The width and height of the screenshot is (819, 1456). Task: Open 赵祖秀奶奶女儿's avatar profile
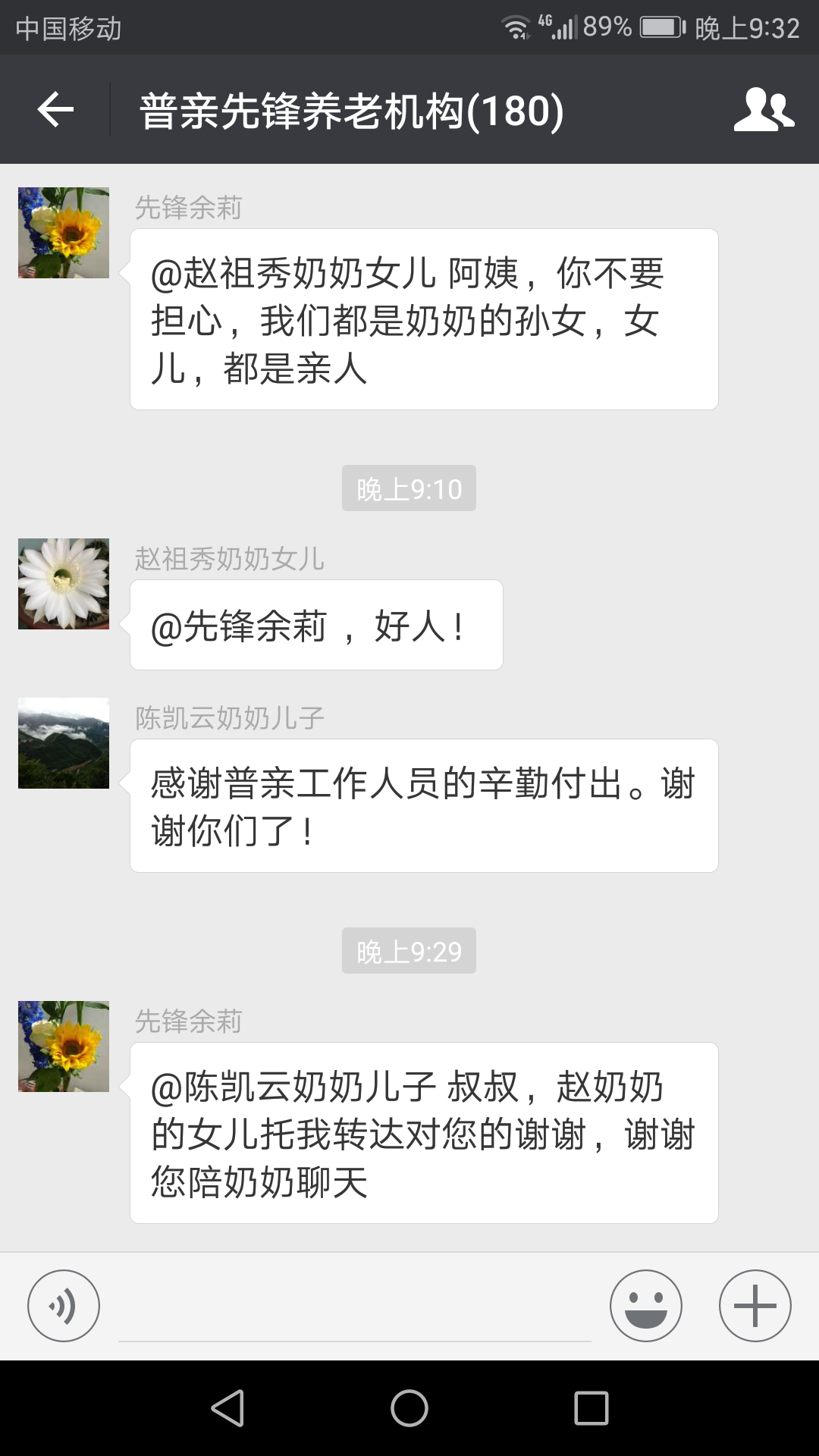[x=64, y=584]
